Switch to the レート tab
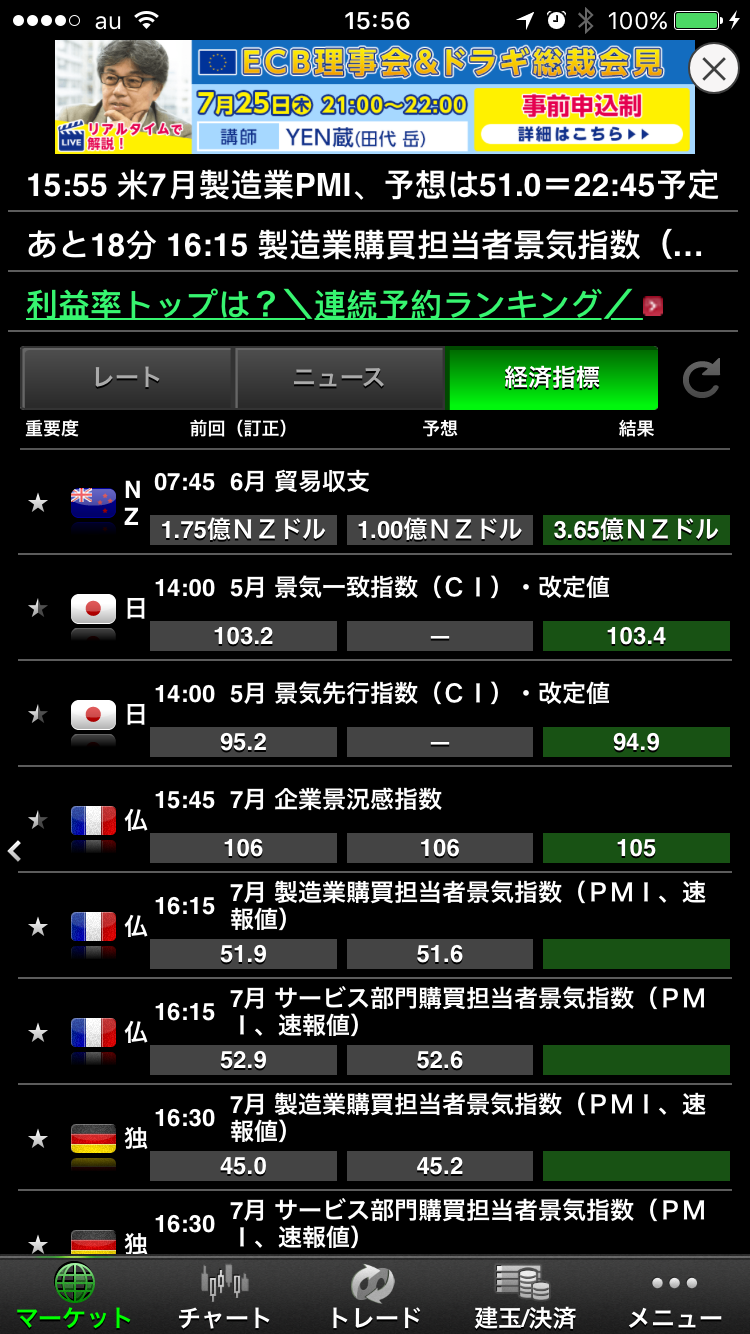Screen dimensions: 750x1334 point(127,378)
